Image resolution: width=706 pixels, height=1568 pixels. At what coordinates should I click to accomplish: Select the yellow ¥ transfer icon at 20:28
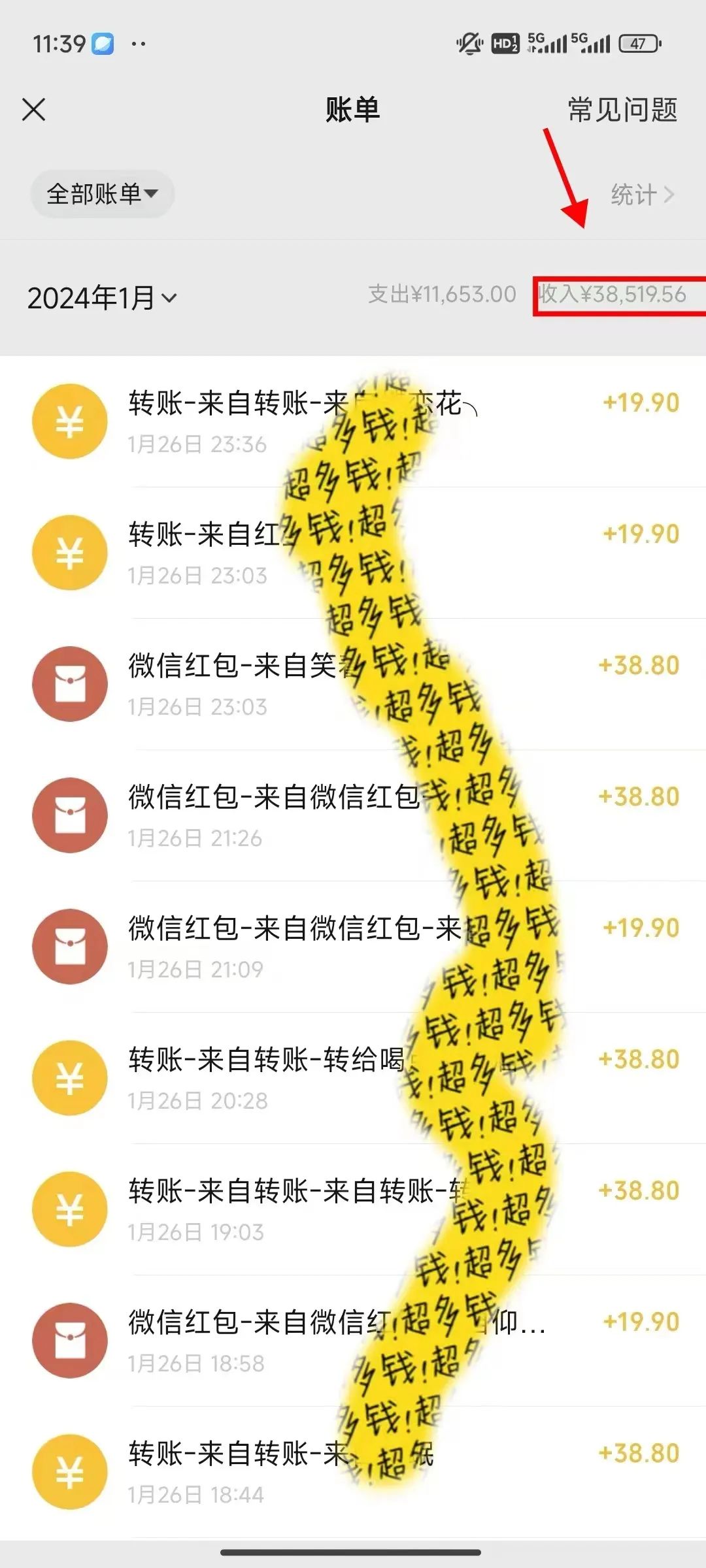[69, 1078]
